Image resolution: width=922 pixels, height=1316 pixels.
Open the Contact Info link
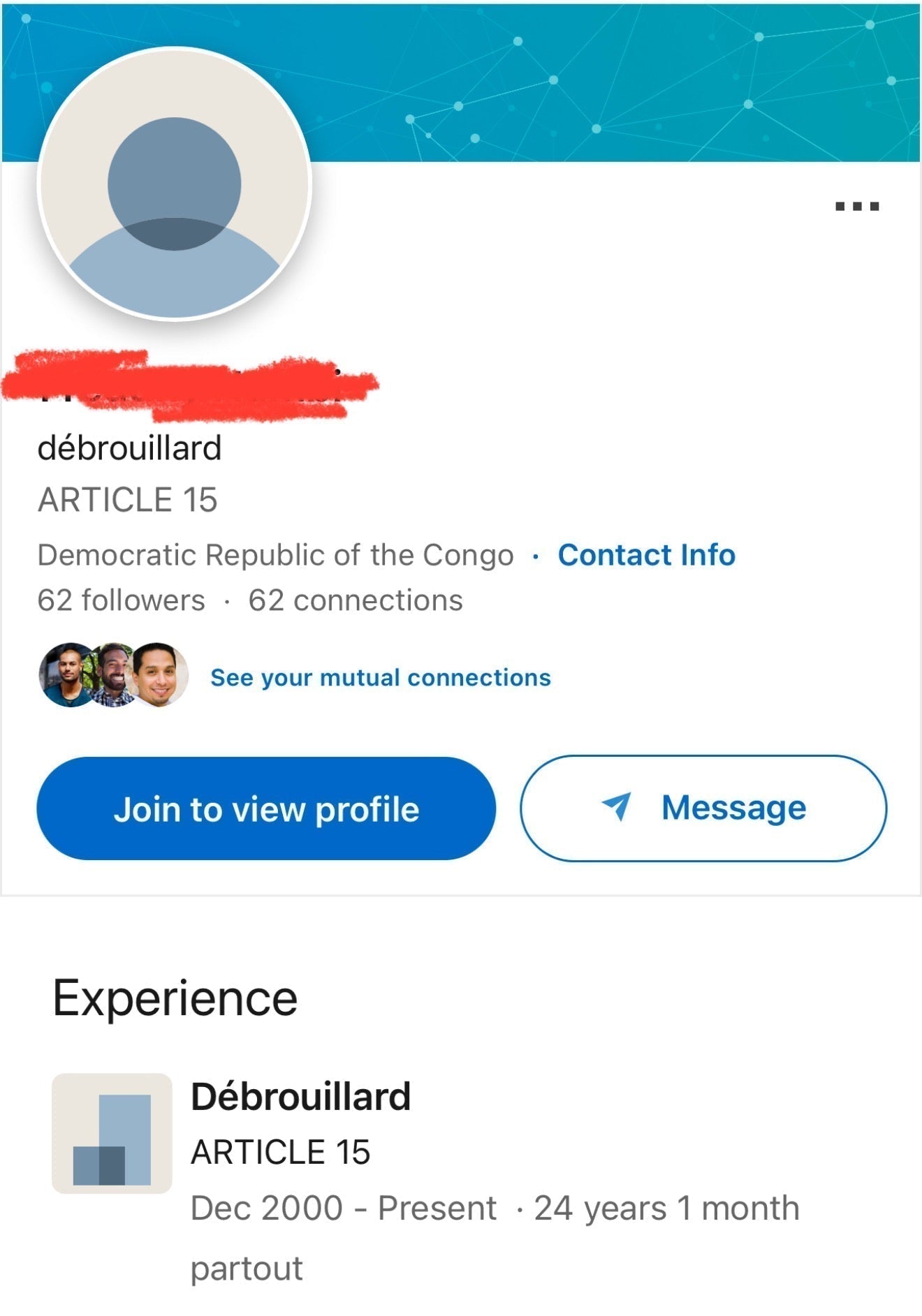pyautogui.click(x=646, y=555)
